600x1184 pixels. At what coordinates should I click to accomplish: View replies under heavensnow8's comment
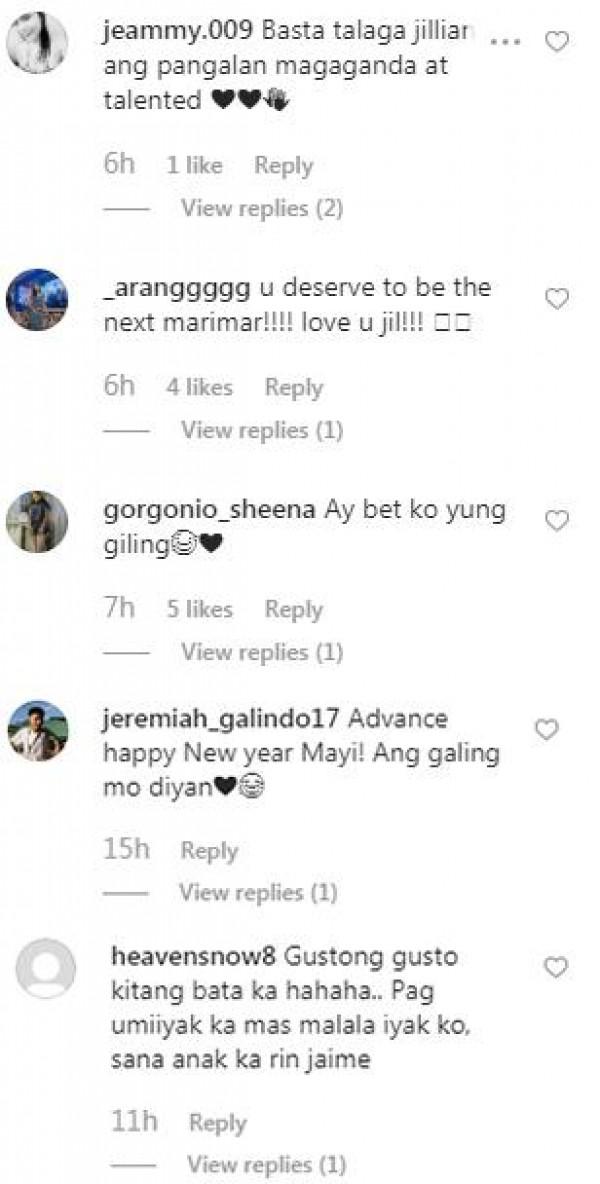[265, 1164]
